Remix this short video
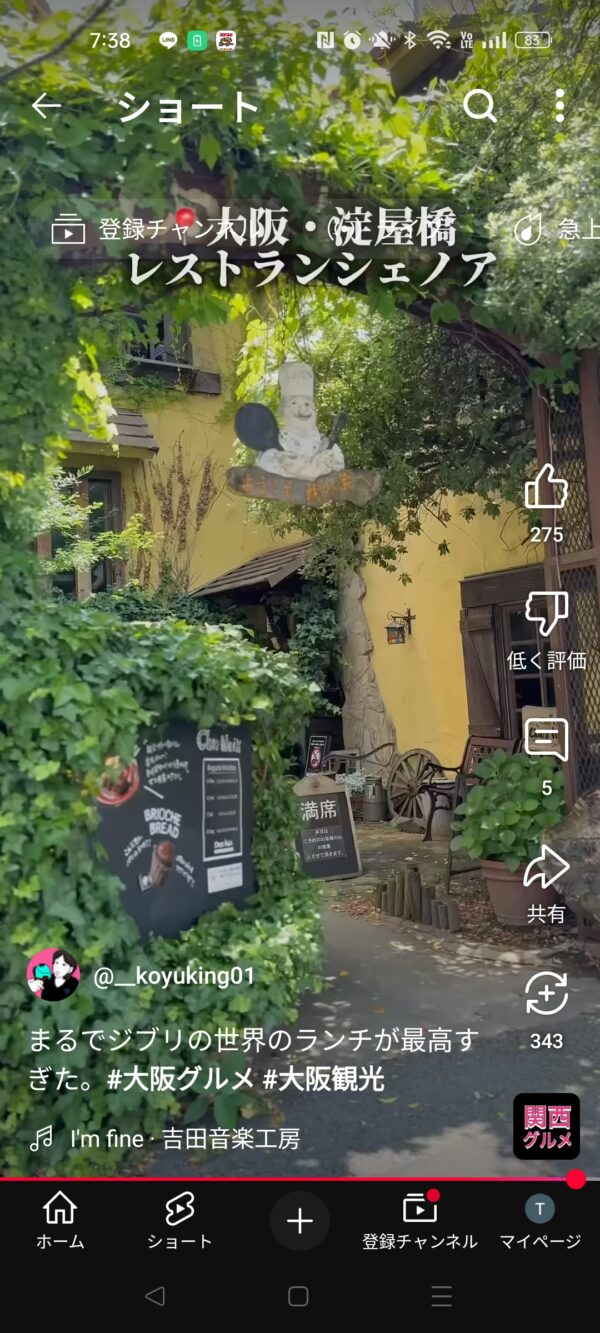 (x=546, y=994)
